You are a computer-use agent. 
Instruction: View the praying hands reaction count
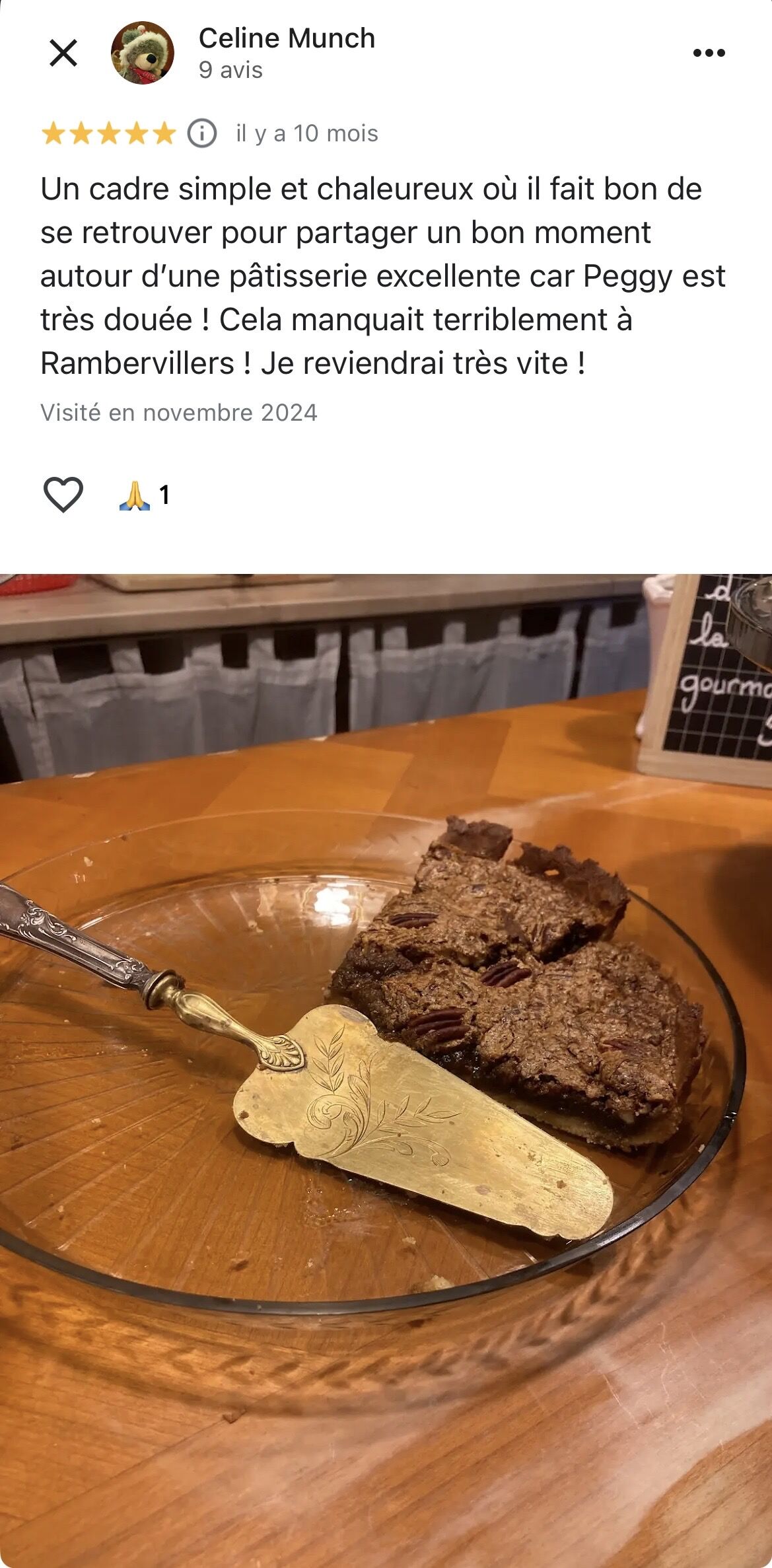[145, 495]
